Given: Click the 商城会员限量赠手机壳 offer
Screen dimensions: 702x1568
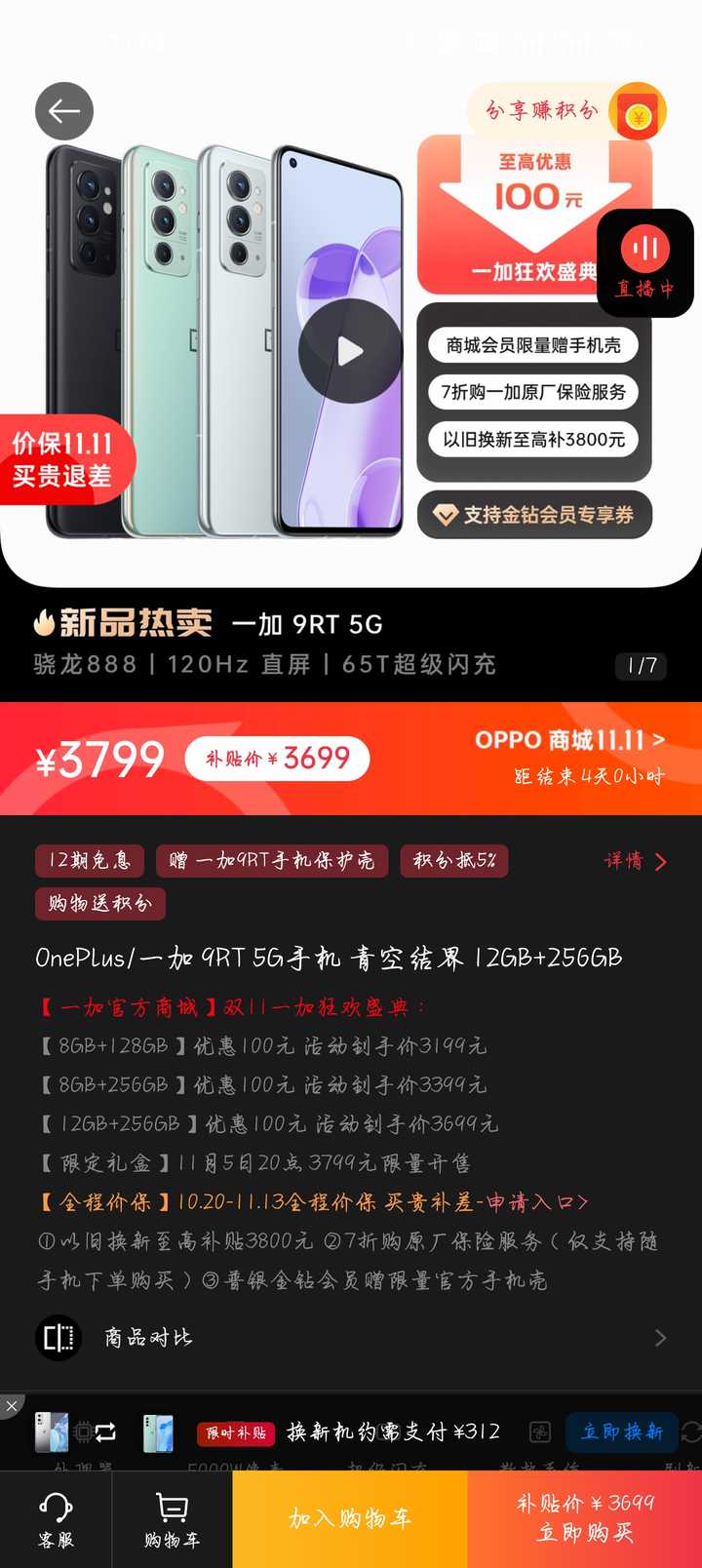Looking at the screenshot, I should [x=534, y=345].
